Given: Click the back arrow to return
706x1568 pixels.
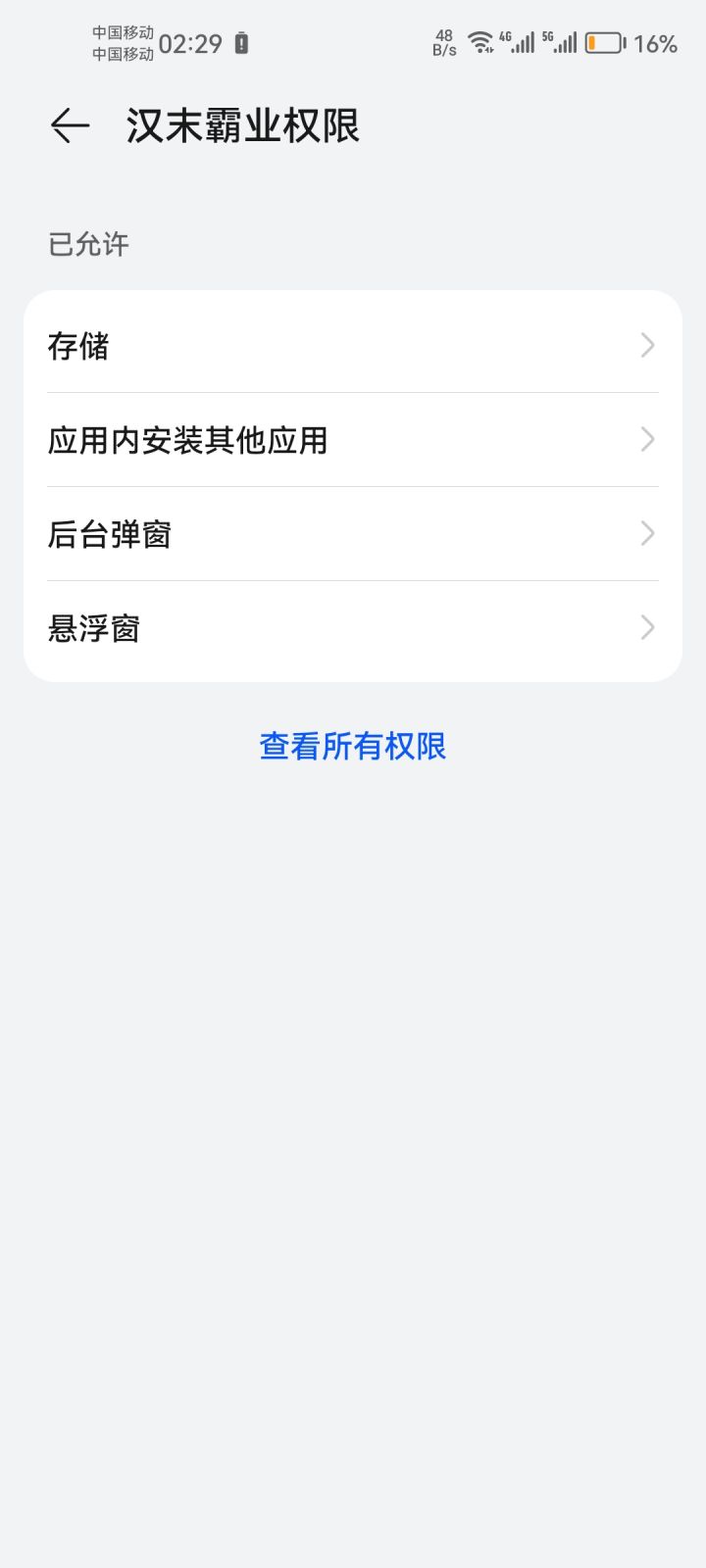Looking at the screenshot, I should pos(69,124).
